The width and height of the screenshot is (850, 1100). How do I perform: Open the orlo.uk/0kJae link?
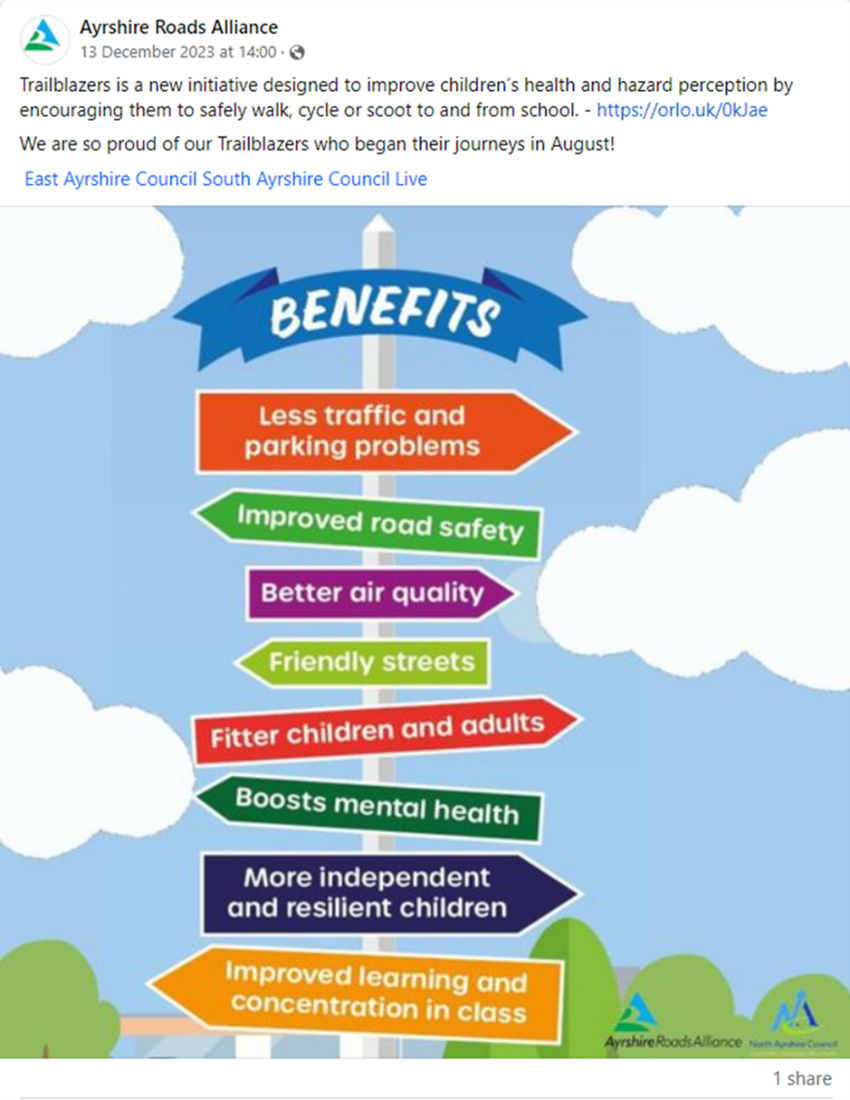pos(681,110)
